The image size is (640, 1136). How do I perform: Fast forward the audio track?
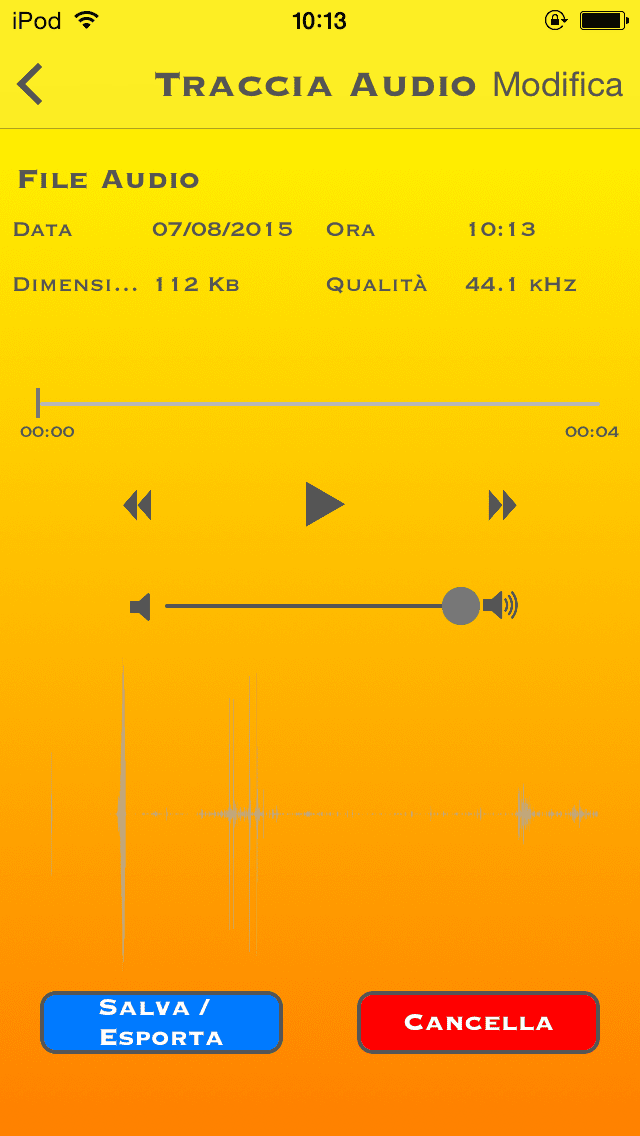point(502,506)
